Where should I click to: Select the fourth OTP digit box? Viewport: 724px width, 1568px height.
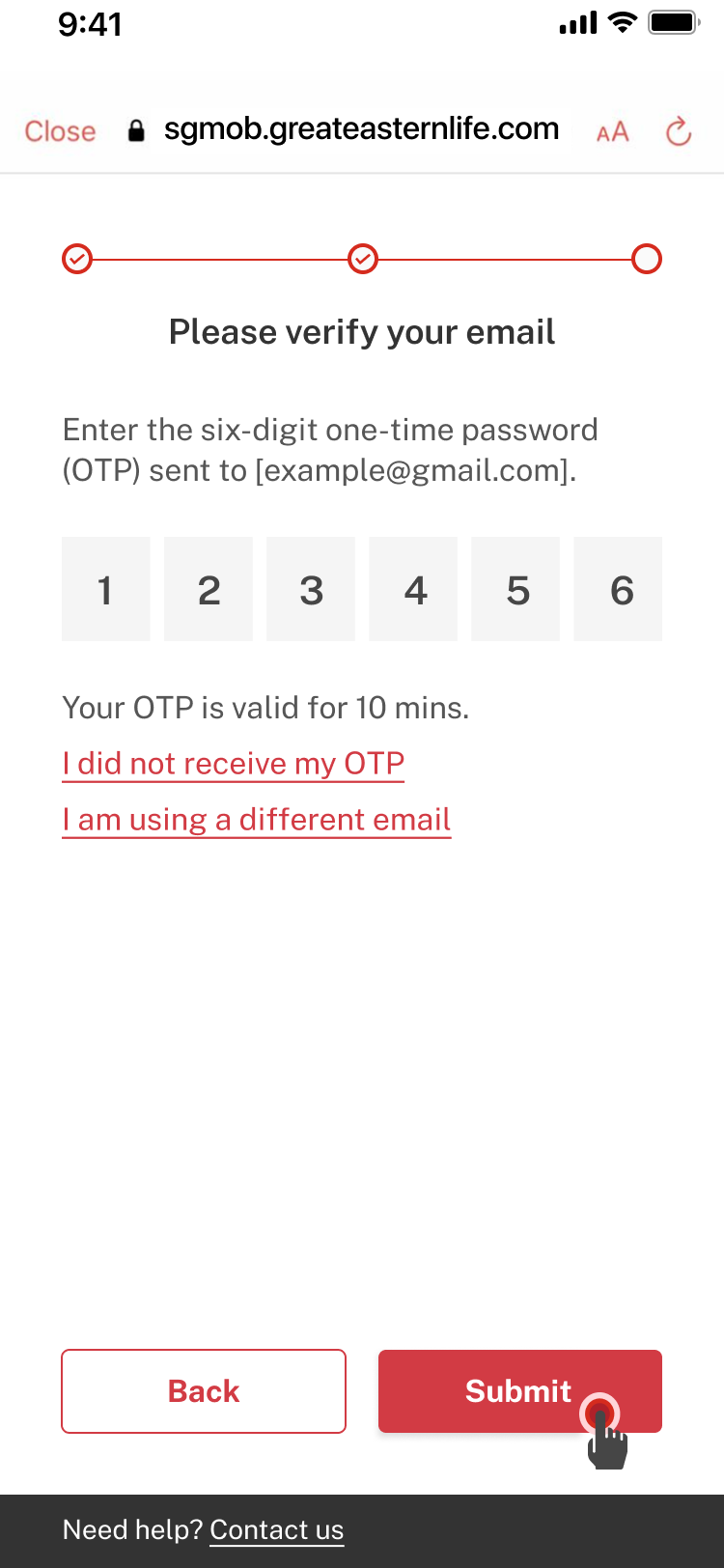click(413, 589)
